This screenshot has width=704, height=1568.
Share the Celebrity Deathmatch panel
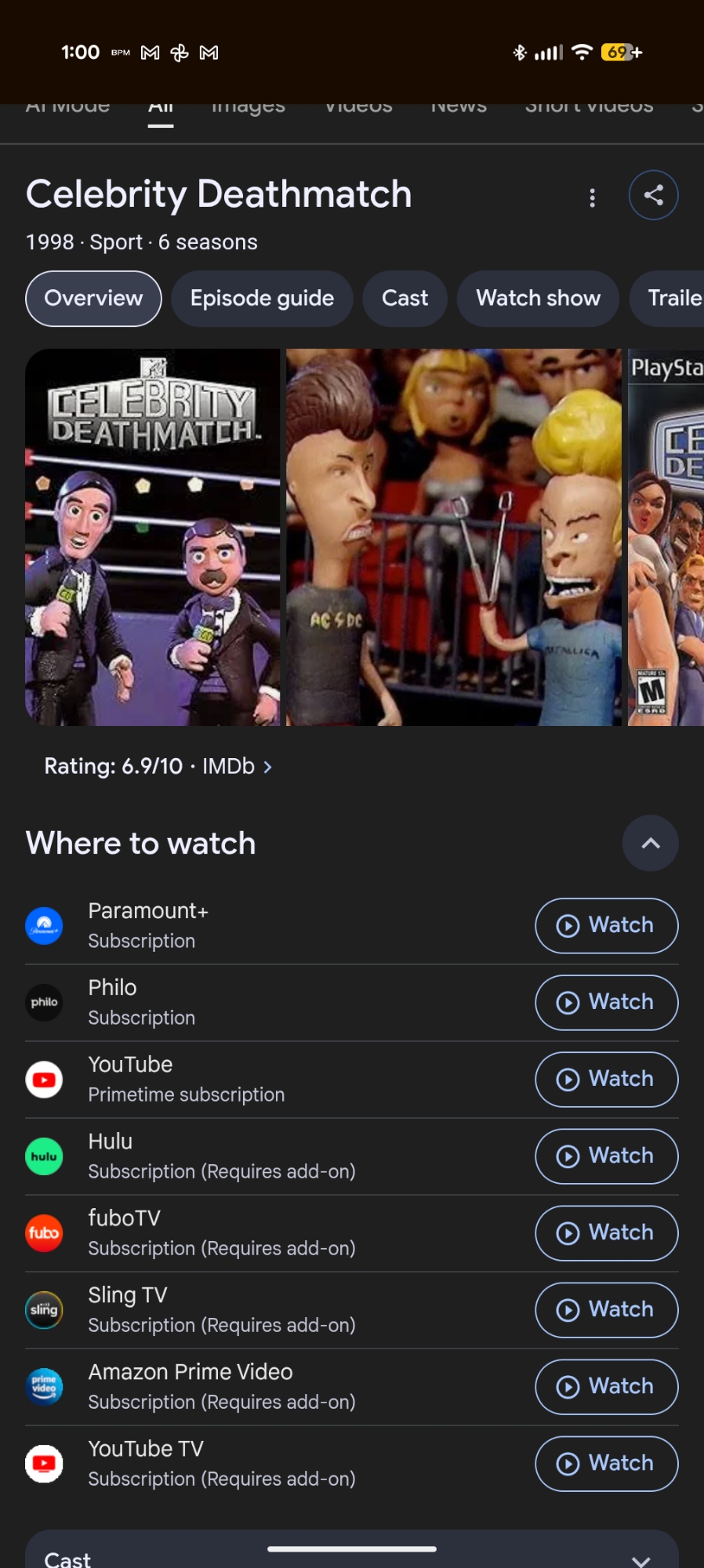(x=653, y=195)
